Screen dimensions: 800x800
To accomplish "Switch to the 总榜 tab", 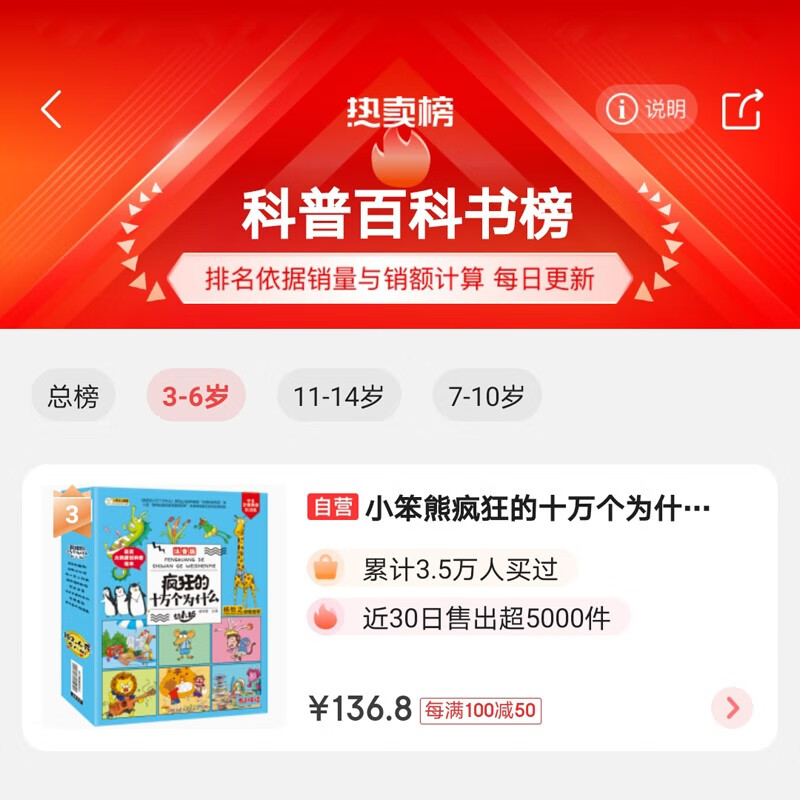I will [73, 395].
